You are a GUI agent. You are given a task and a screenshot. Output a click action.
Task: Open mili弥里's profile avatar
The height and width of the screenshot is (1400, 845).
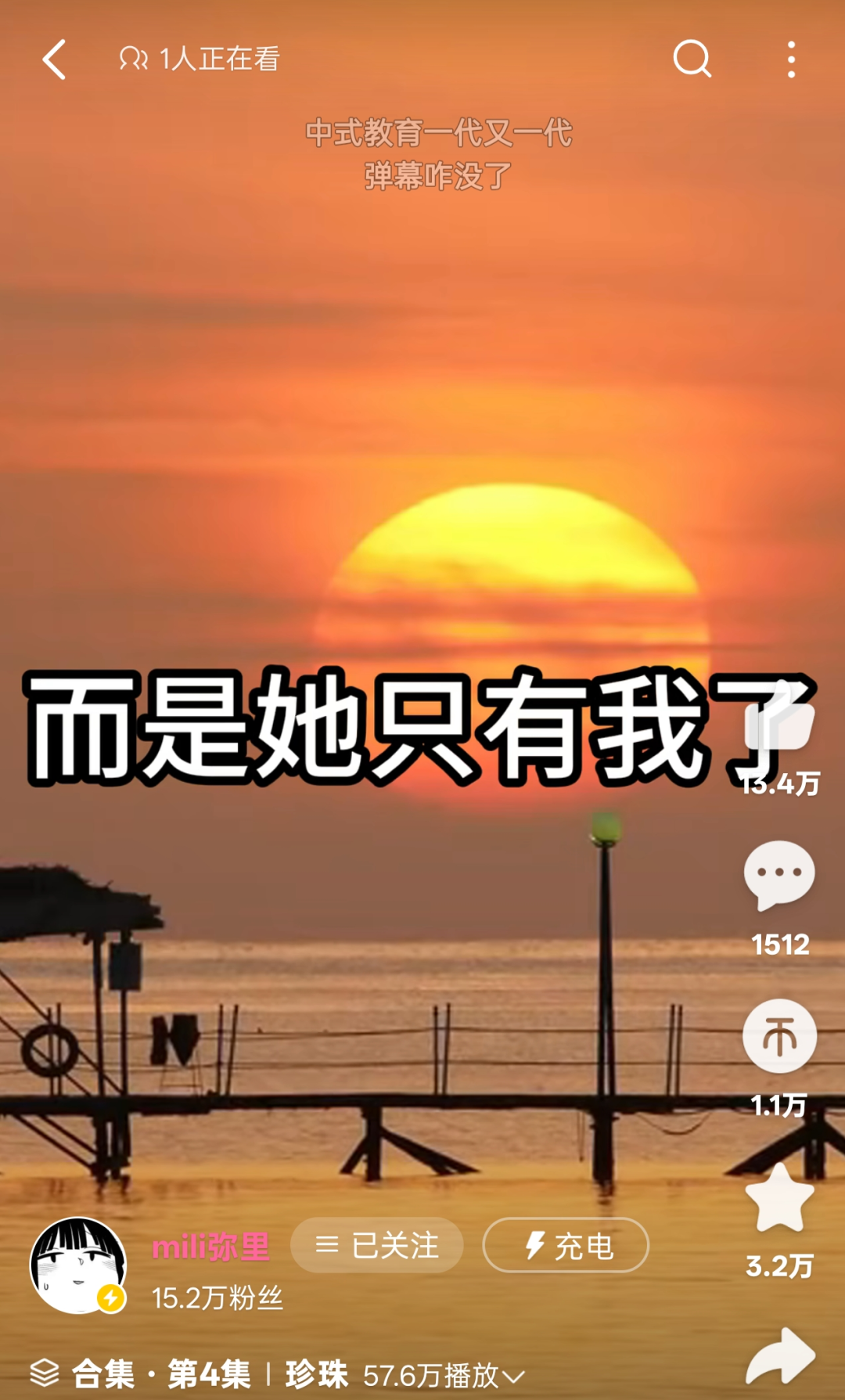(78, 1265)
